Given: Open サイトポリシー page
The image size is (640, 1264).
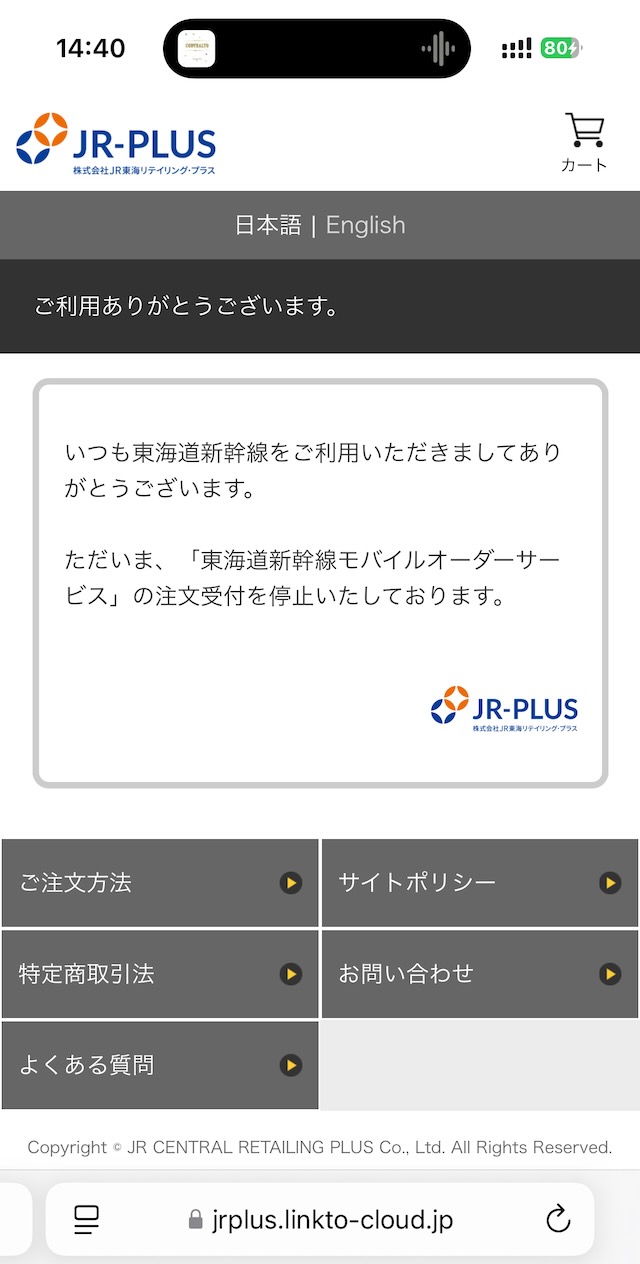Looking at the screenshot, I should tap(479, 883).
